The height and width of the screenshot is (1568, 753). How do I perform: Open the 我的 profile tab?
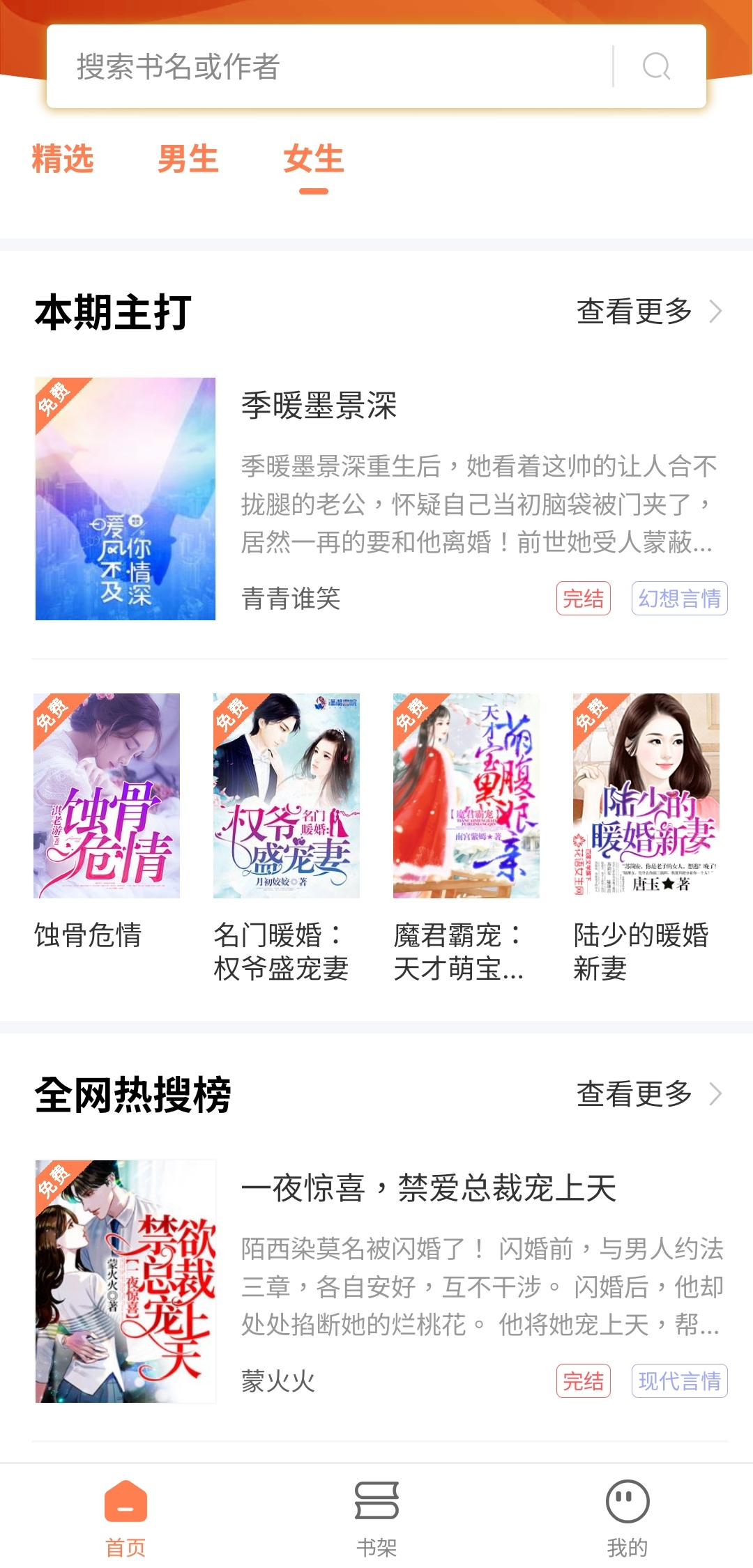627,1517
